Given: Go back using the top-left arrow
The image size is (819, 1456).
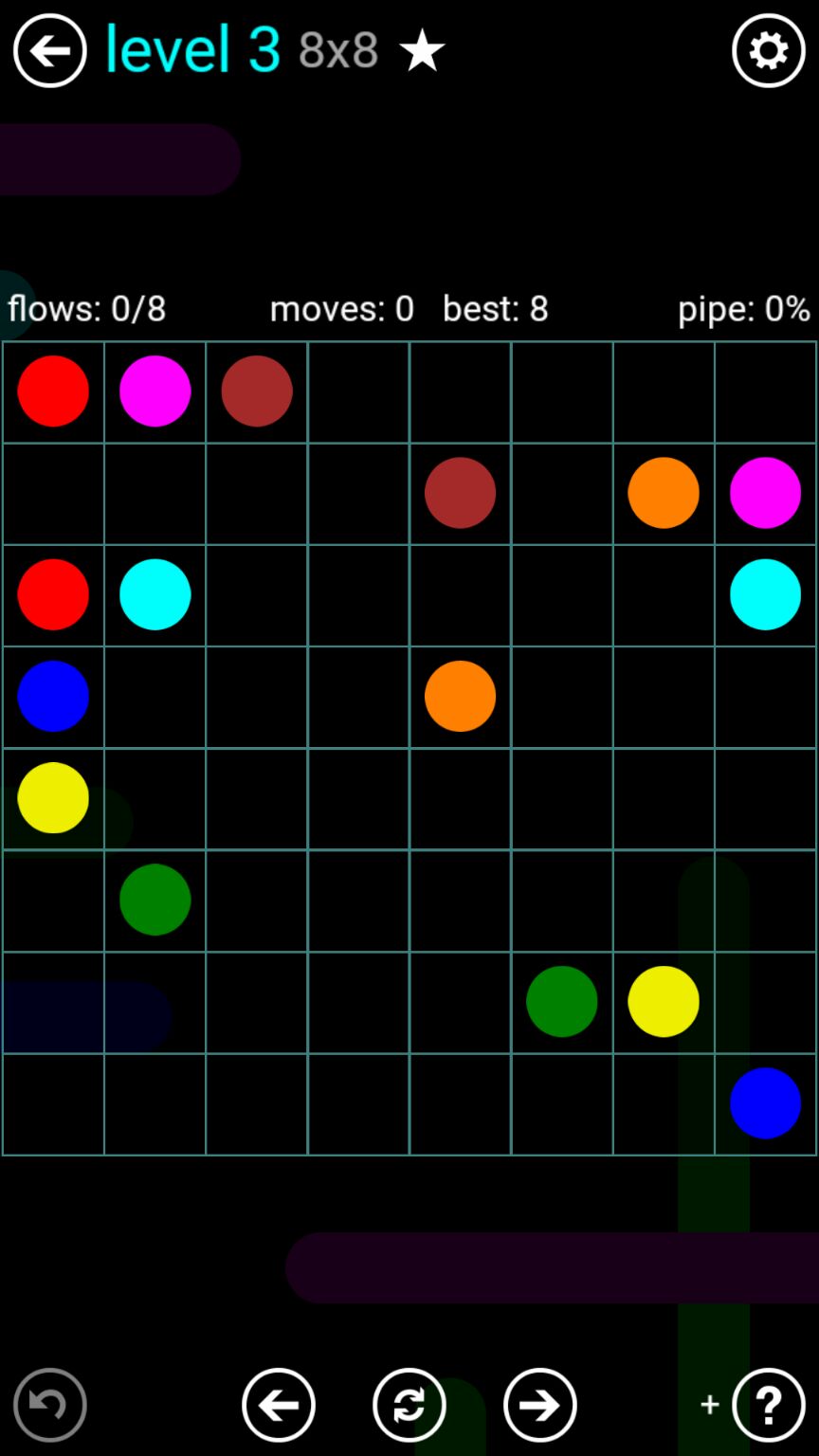Looking at the screenshot, I should 49,50.
